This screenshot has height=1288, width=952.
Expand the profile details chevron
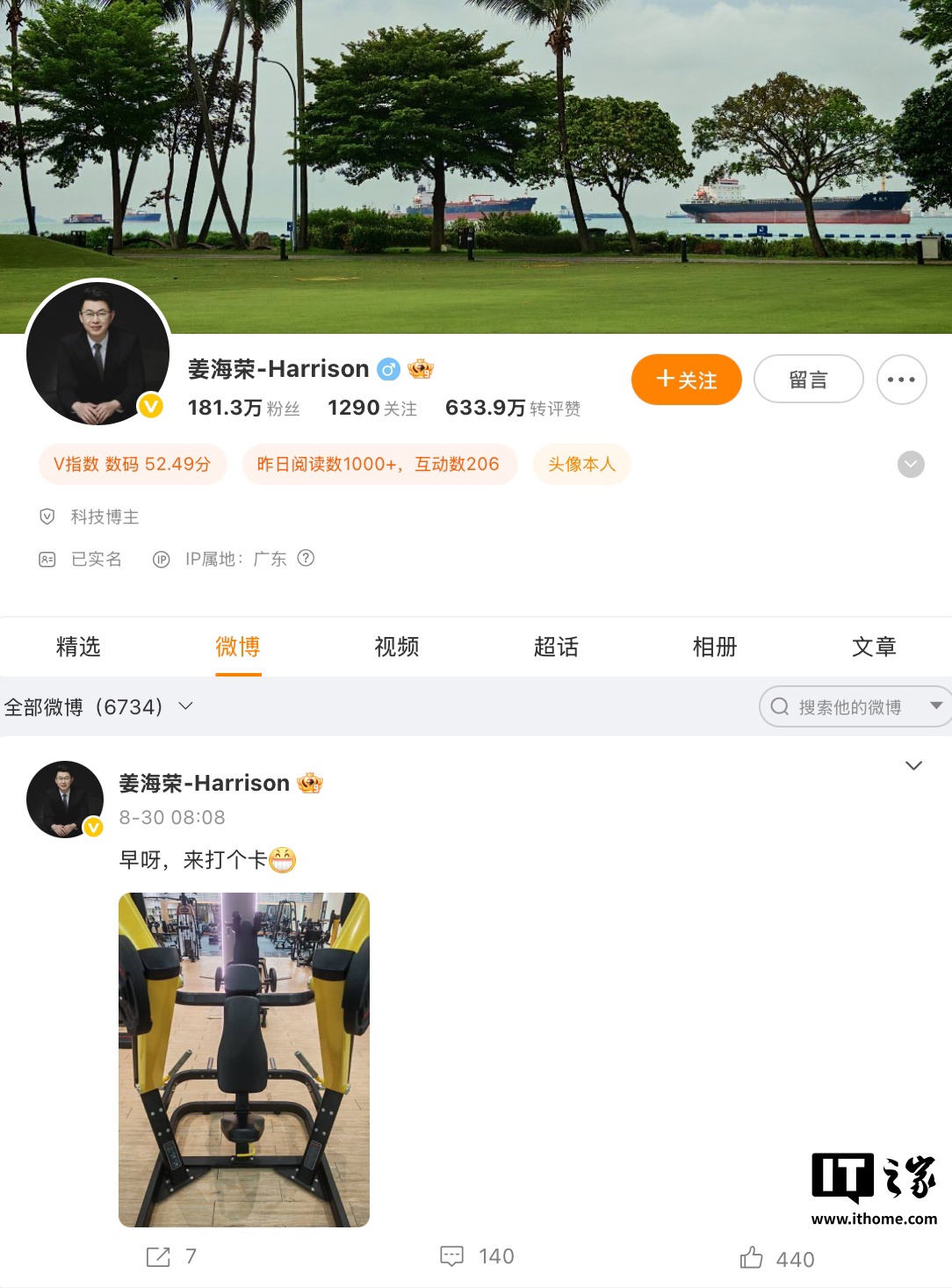[x=911, y=464]
